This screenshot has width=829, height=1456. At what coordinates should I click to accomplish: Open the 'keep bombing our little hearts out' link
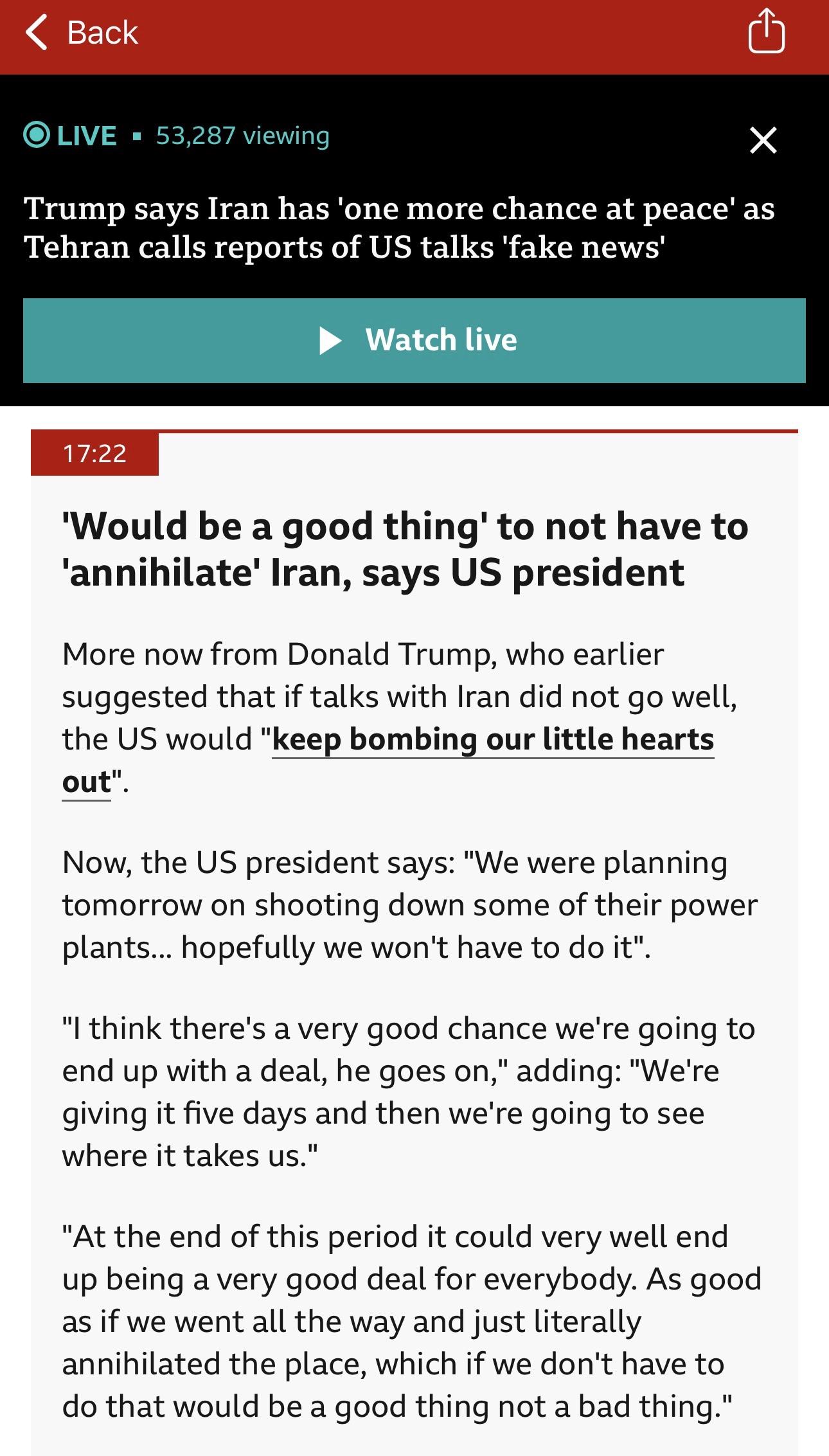(493, 740)
